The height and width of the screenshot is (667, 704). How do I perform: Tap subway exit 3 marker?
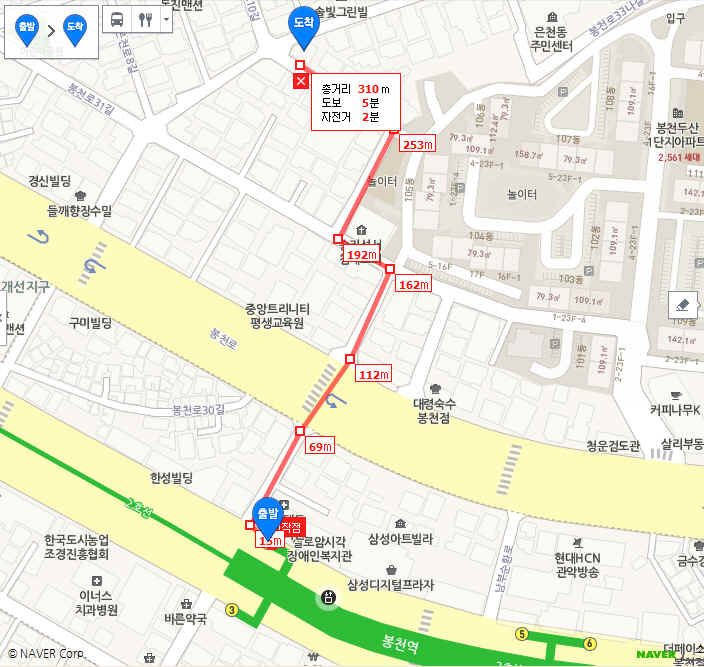(232, 609)
